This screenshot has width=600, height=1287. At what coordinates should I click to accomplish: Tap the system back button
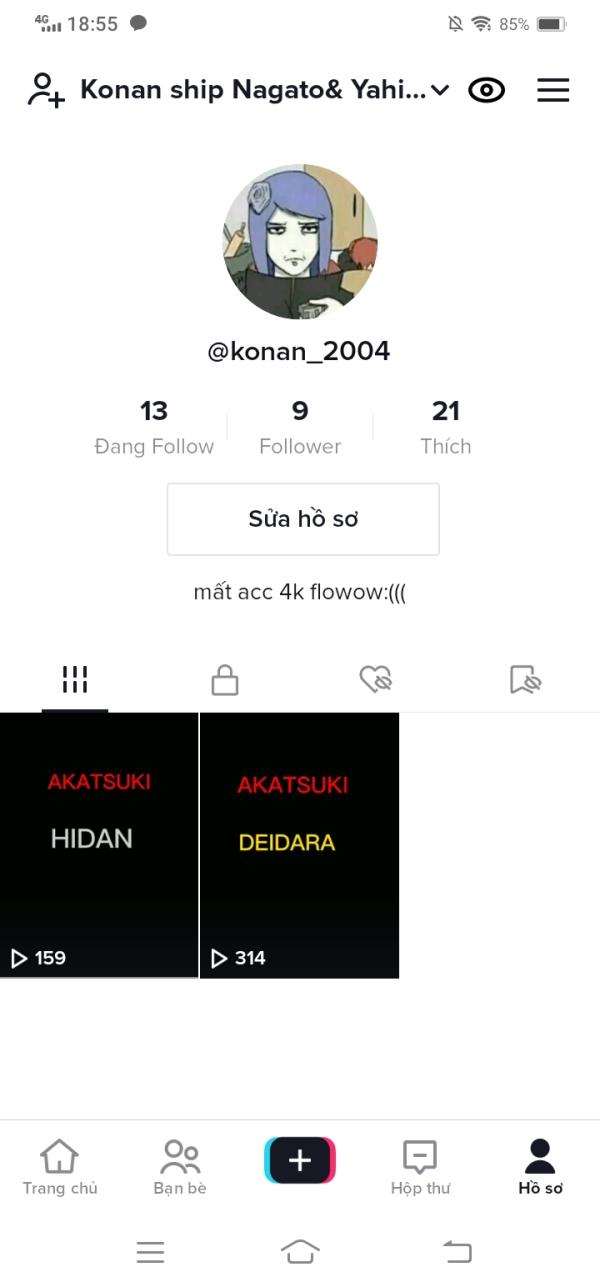click(457, 1251)
